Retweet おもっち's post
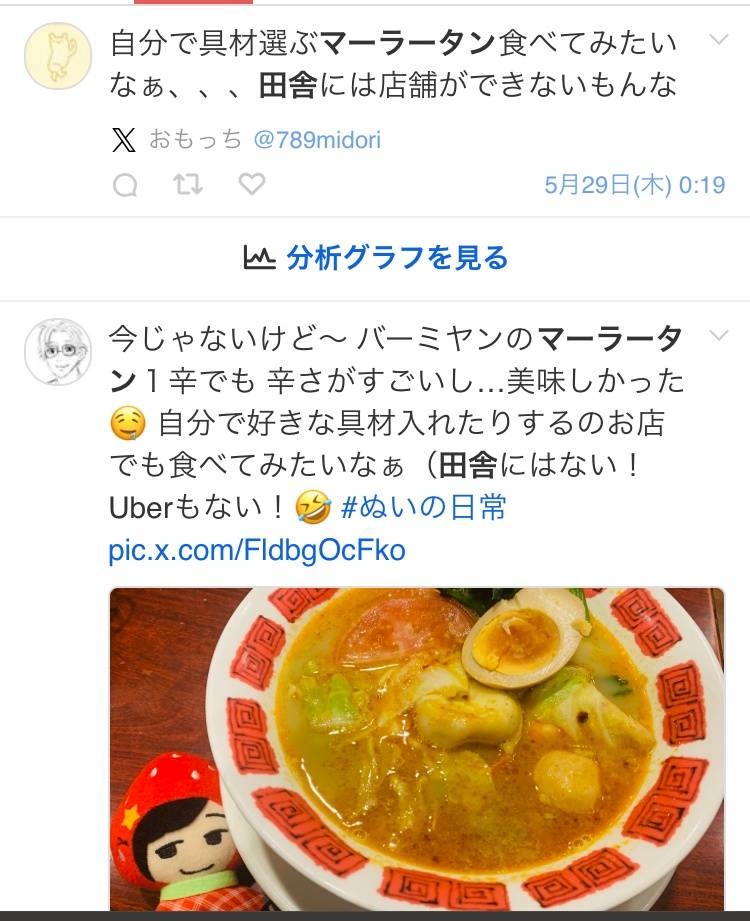The image size is (750, 921). pyautogui.click(x=188, y=185)
